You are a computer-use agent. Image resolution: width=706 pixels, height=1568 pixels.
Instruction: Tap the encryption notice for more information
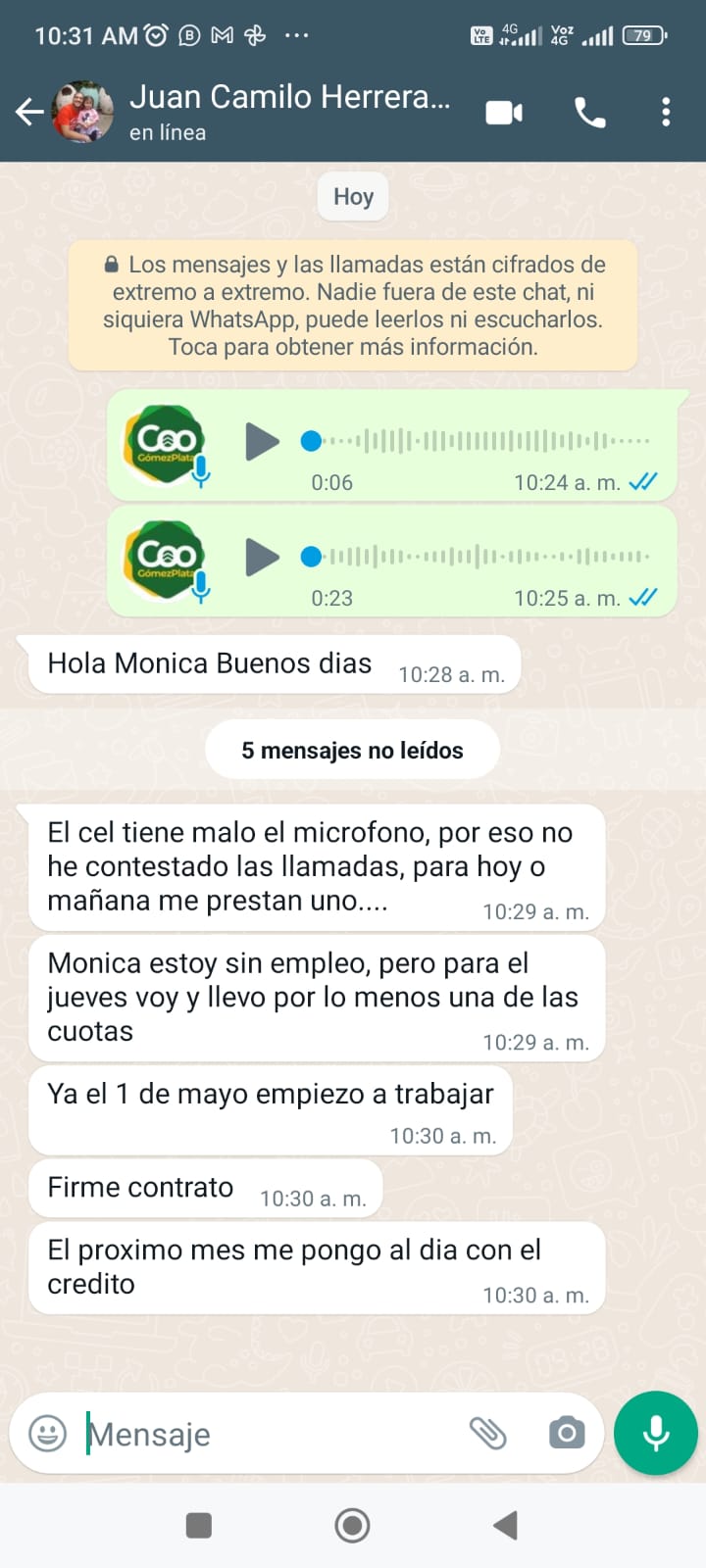click(353, 306)
